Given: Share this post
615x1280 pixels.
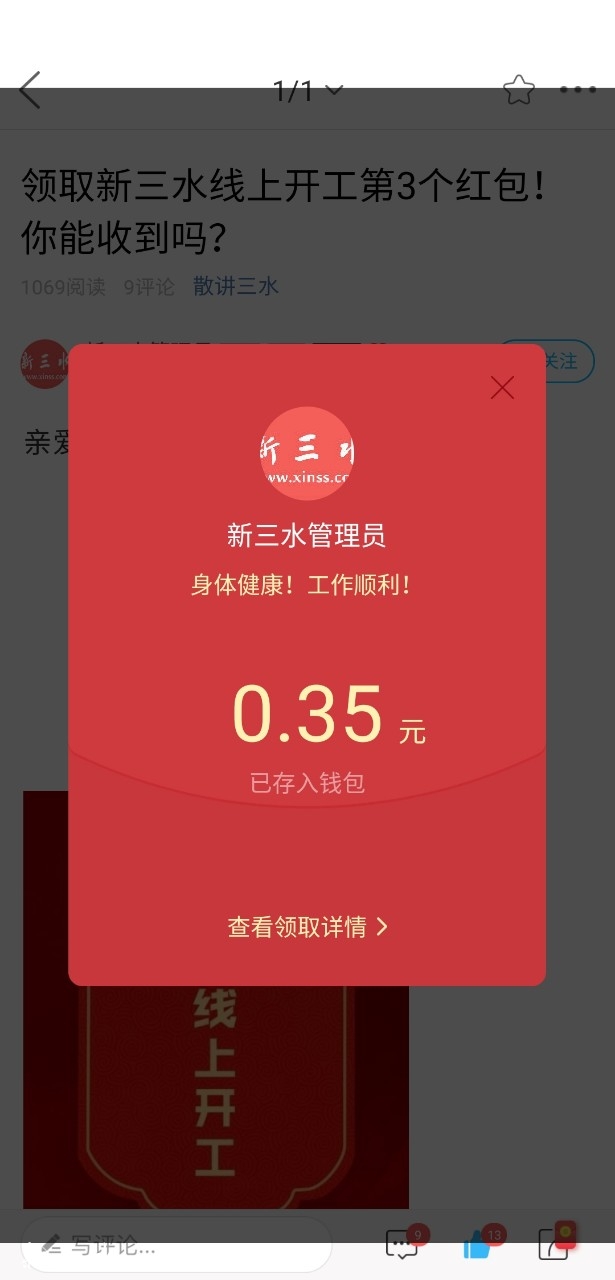Looking at the screenshot, I should 554,1245.
